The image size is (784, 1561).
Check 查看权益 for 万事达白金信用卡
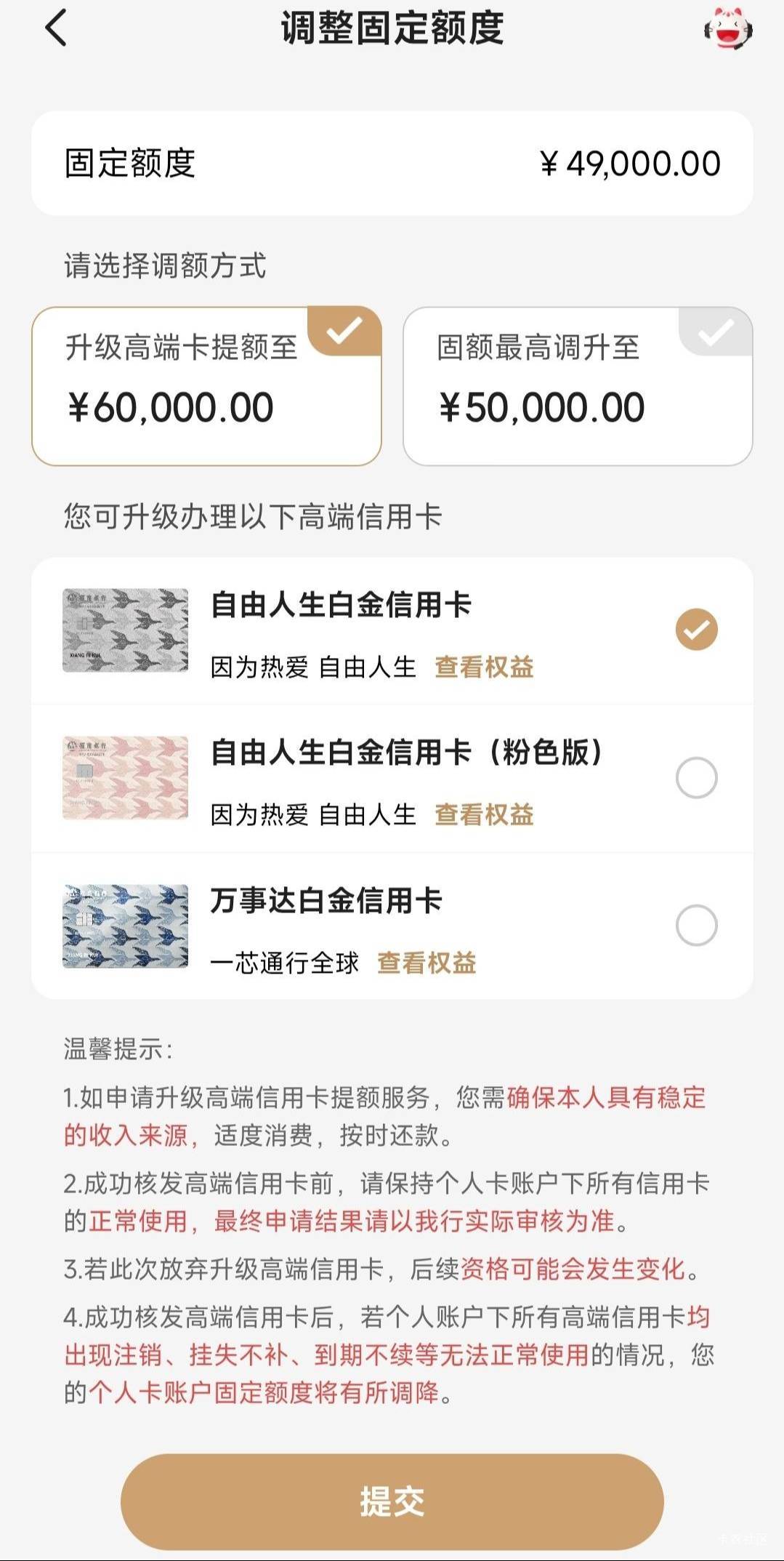coord(427,963)
